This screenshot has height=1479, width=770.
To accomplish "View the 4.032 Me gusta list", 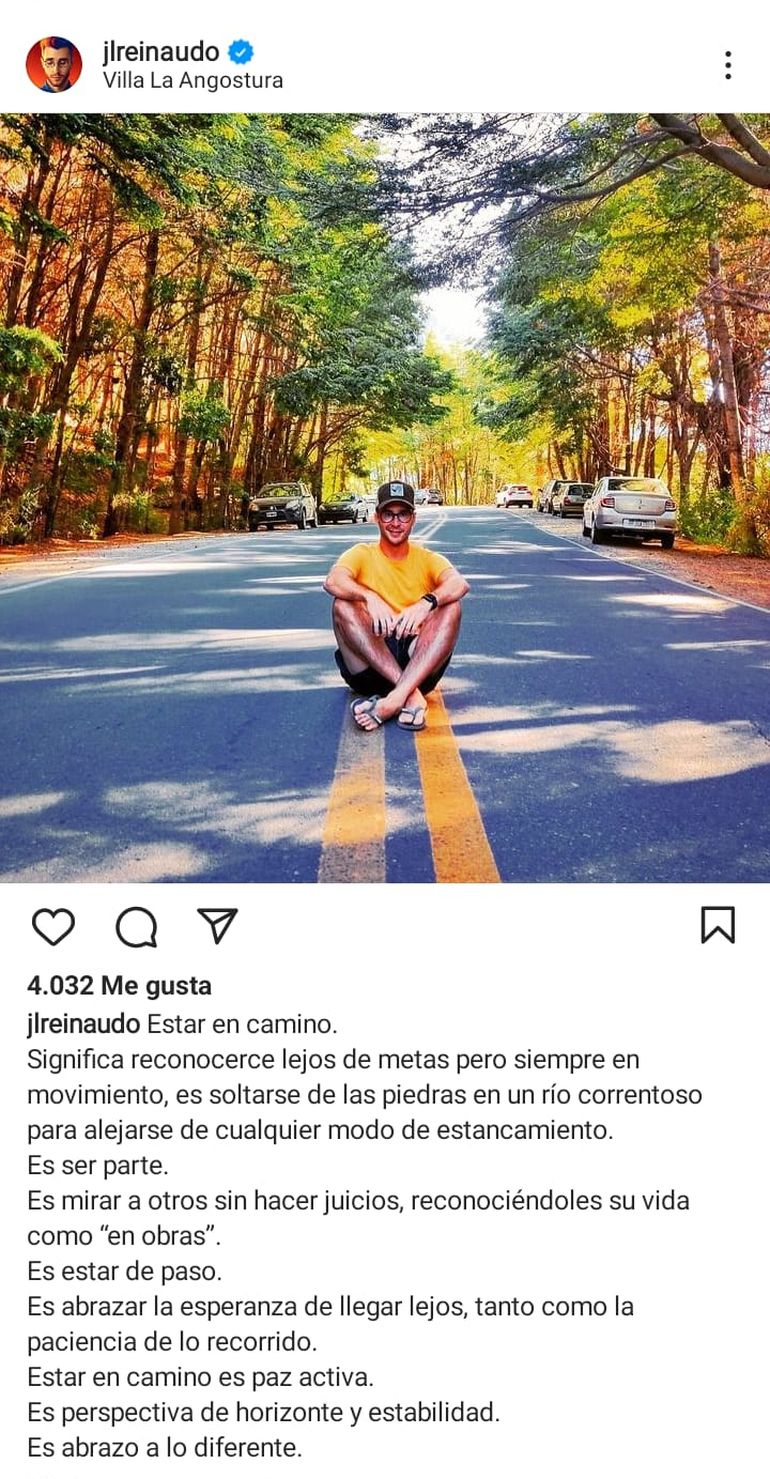I will tap(119, 986).
